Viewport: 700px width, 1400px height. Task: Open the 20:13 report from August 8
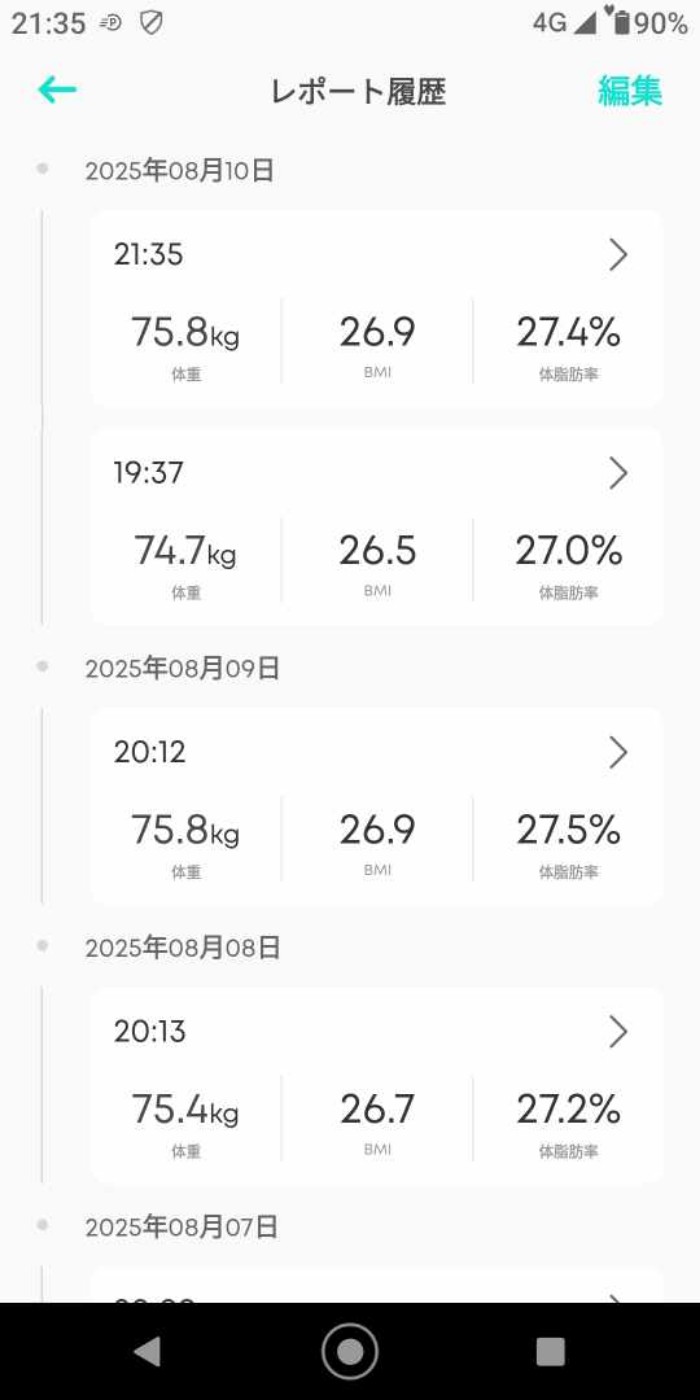[x=376, y=1085]
